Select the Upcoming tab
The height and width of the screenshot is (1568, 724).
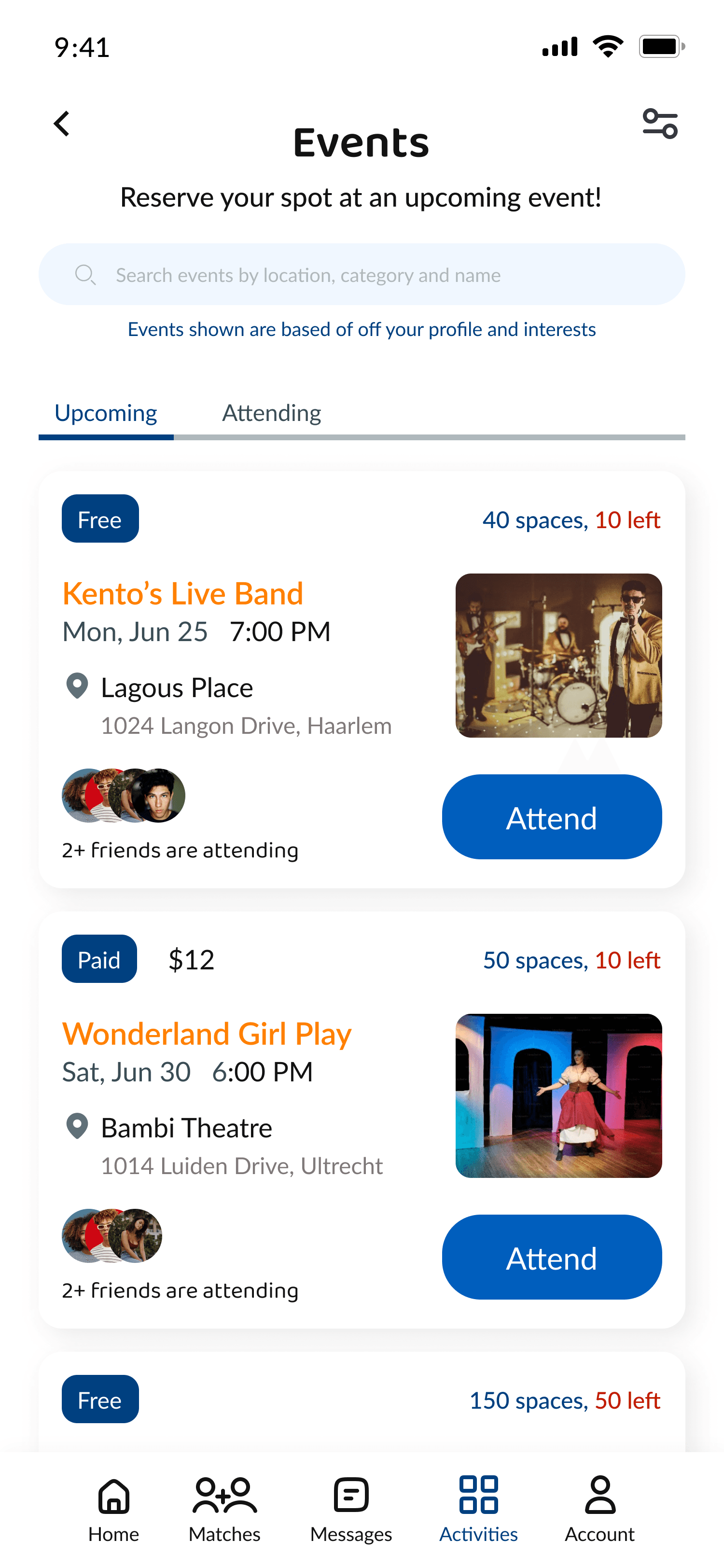coord(106,413)
